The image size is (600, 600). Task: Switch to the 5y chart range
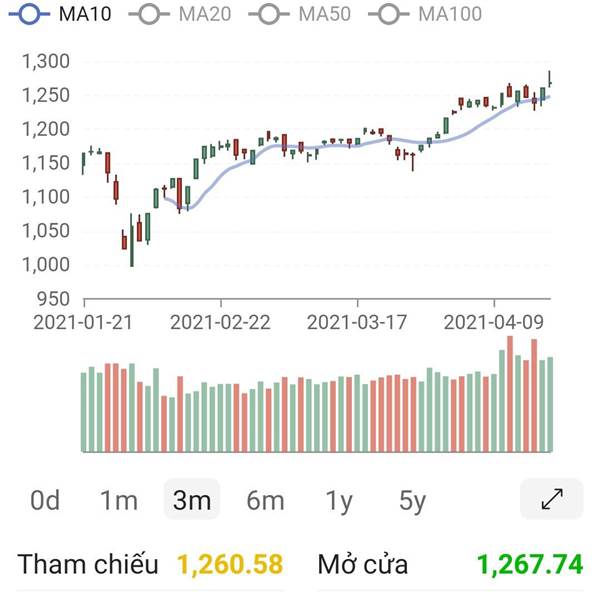412,500
